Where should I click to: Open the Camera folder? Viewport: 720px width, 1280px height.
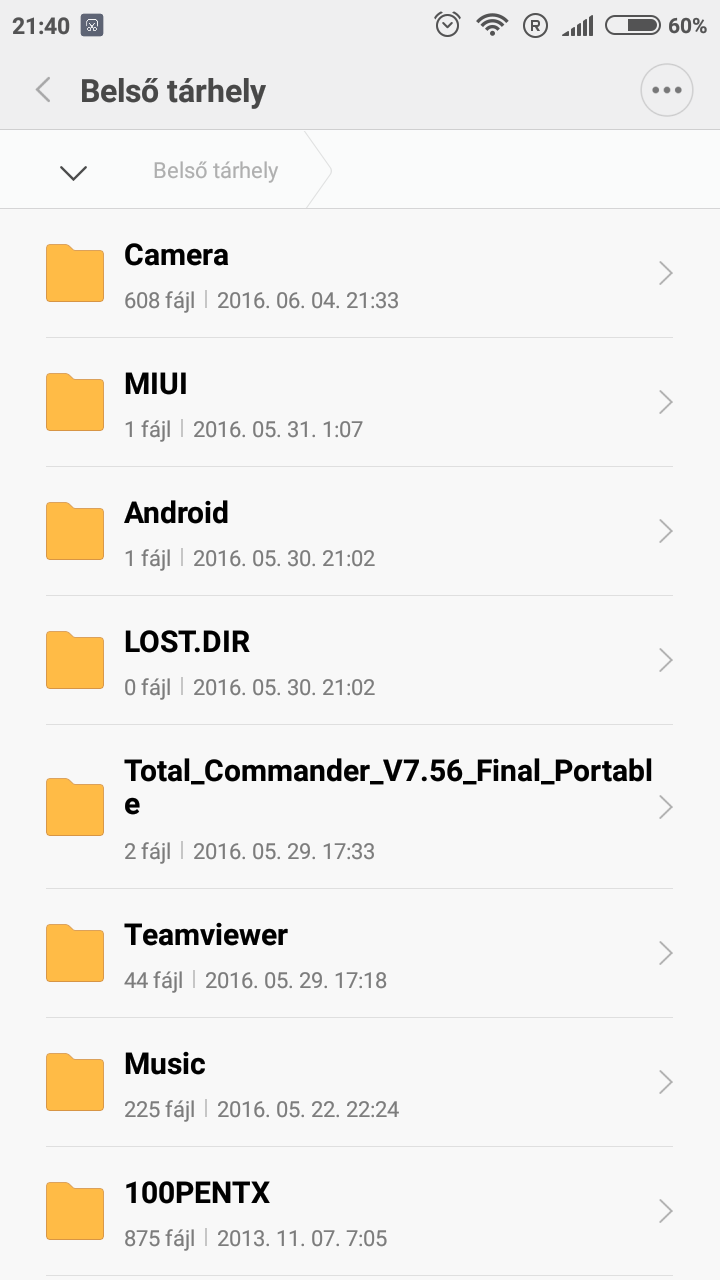[360, 274]
